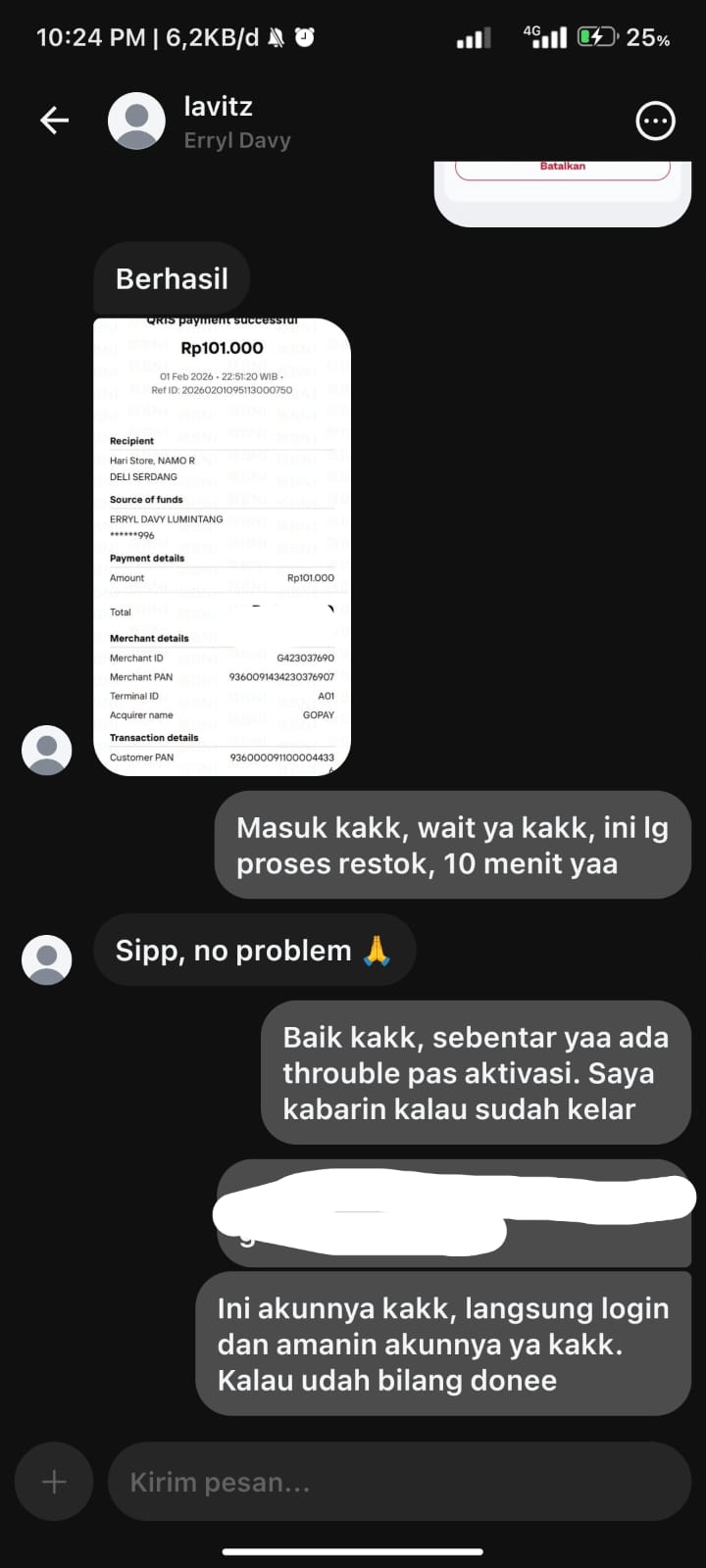Select lavitz's profile avatar in the header
706x1568 pixels.
click(x=136, y=121)
